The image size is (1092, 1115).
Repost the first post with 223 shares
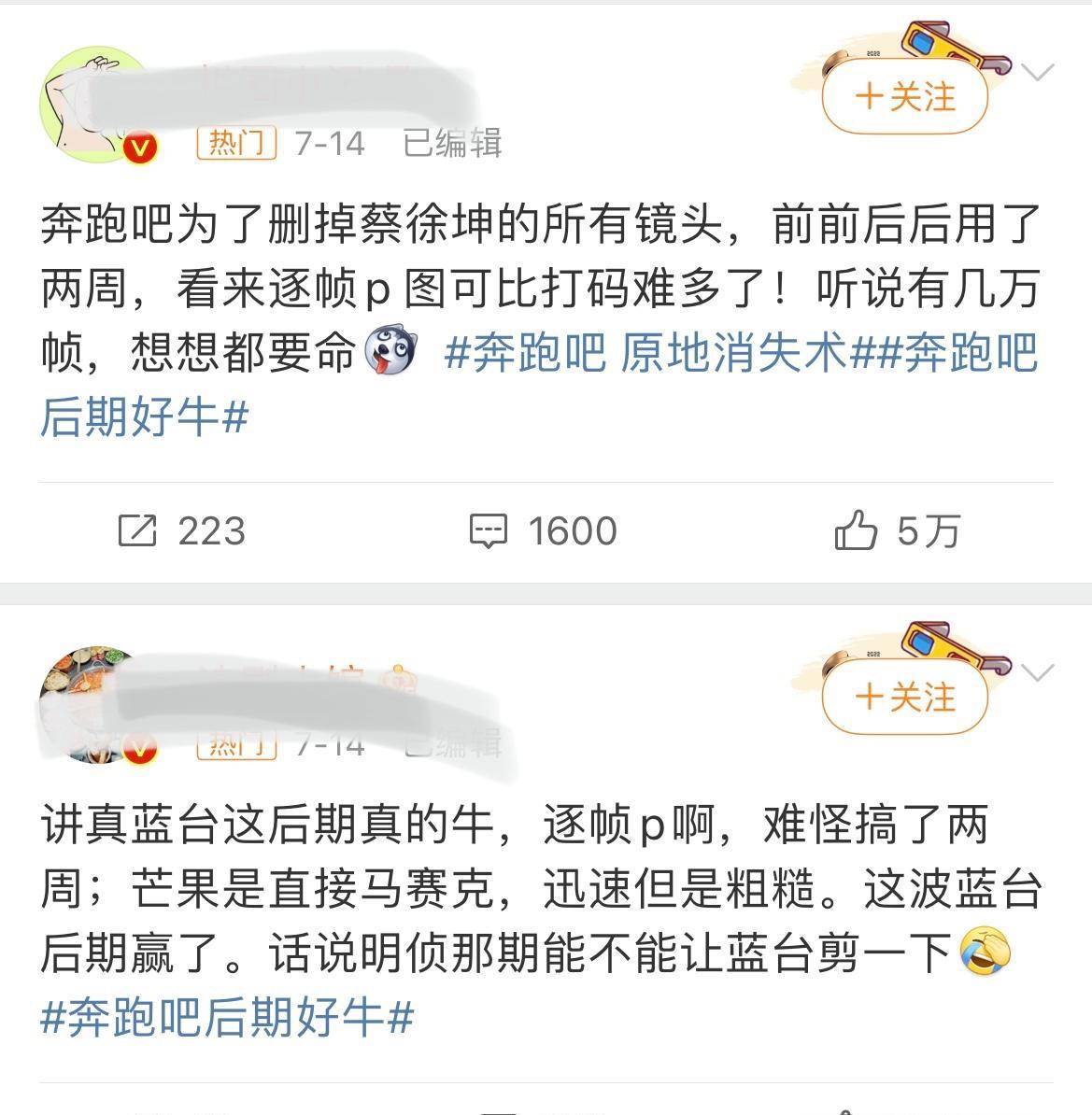point(181,530)
